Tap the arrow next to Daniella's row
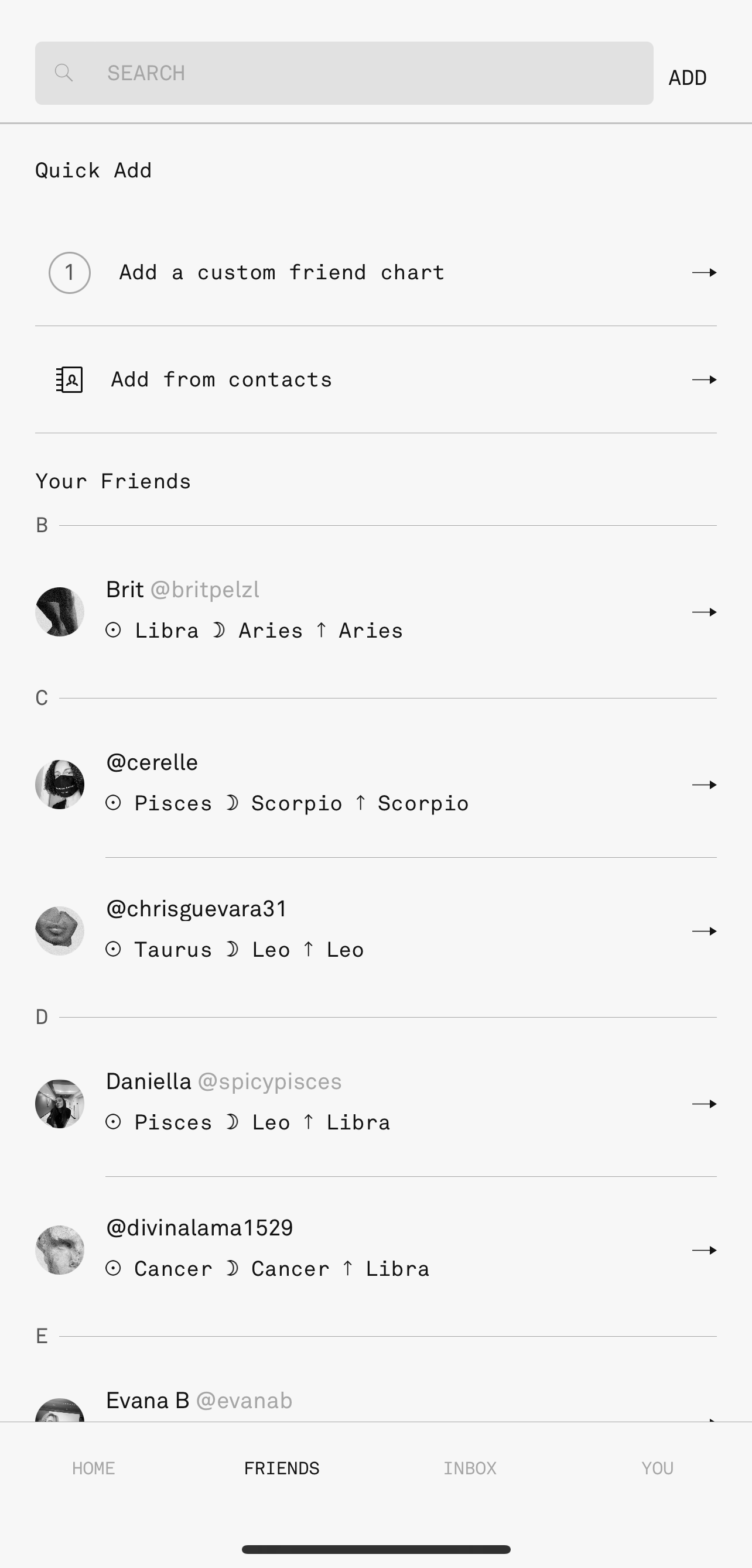The width and height of the screenshot is (752, 1568). 705,1104
